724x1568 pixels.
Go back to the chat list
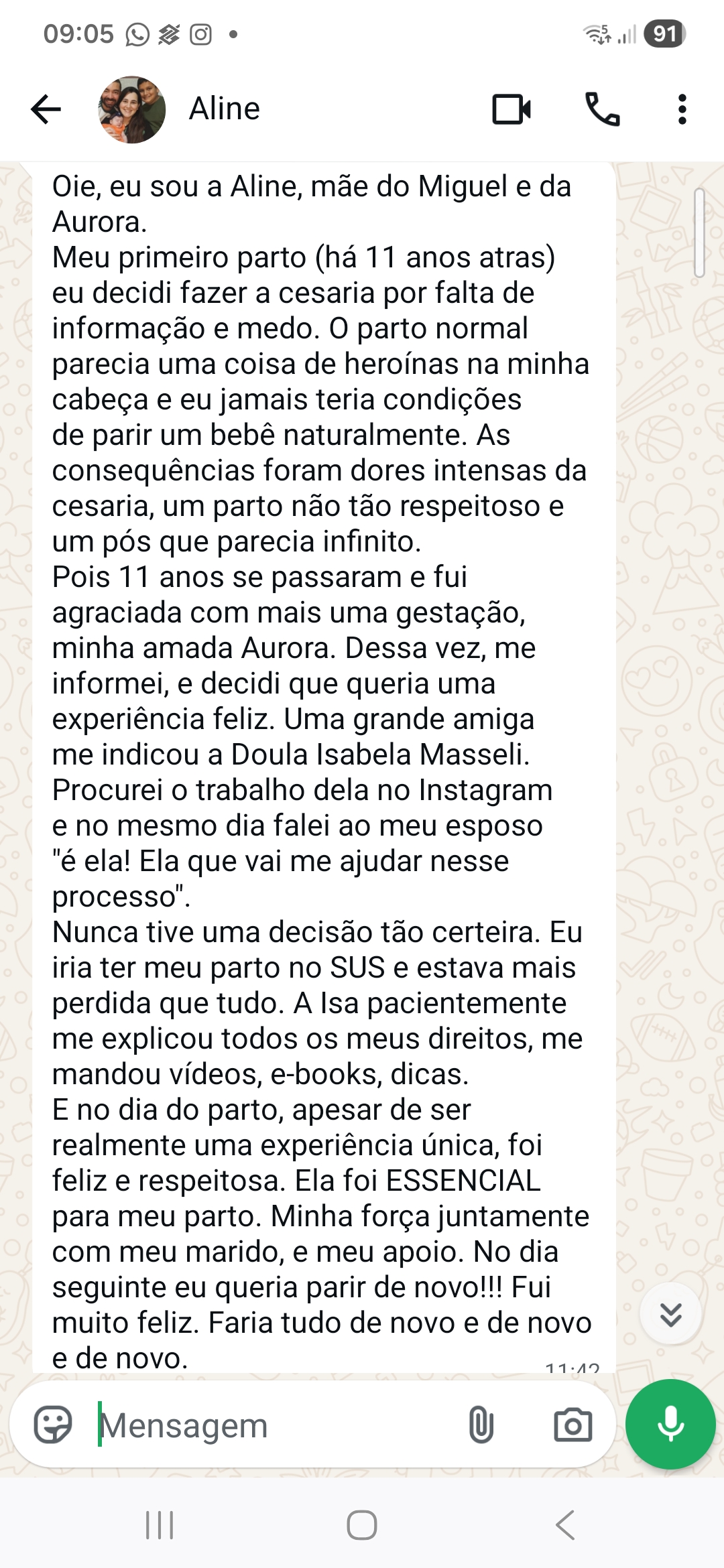[x=46, y=109]
